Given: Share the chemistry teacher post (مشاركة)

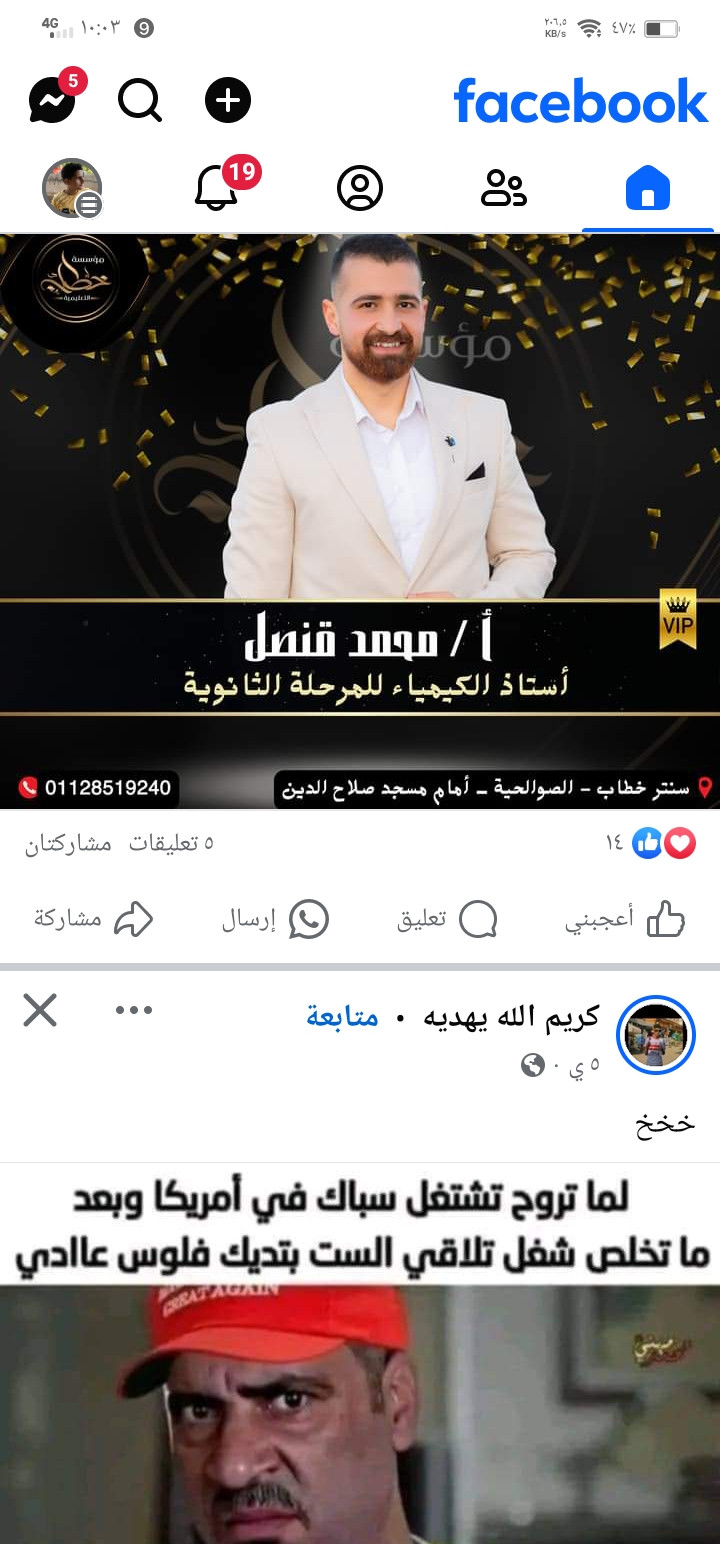Looking at the screenshot, I should pyautogui.click(x=93, y=919).
